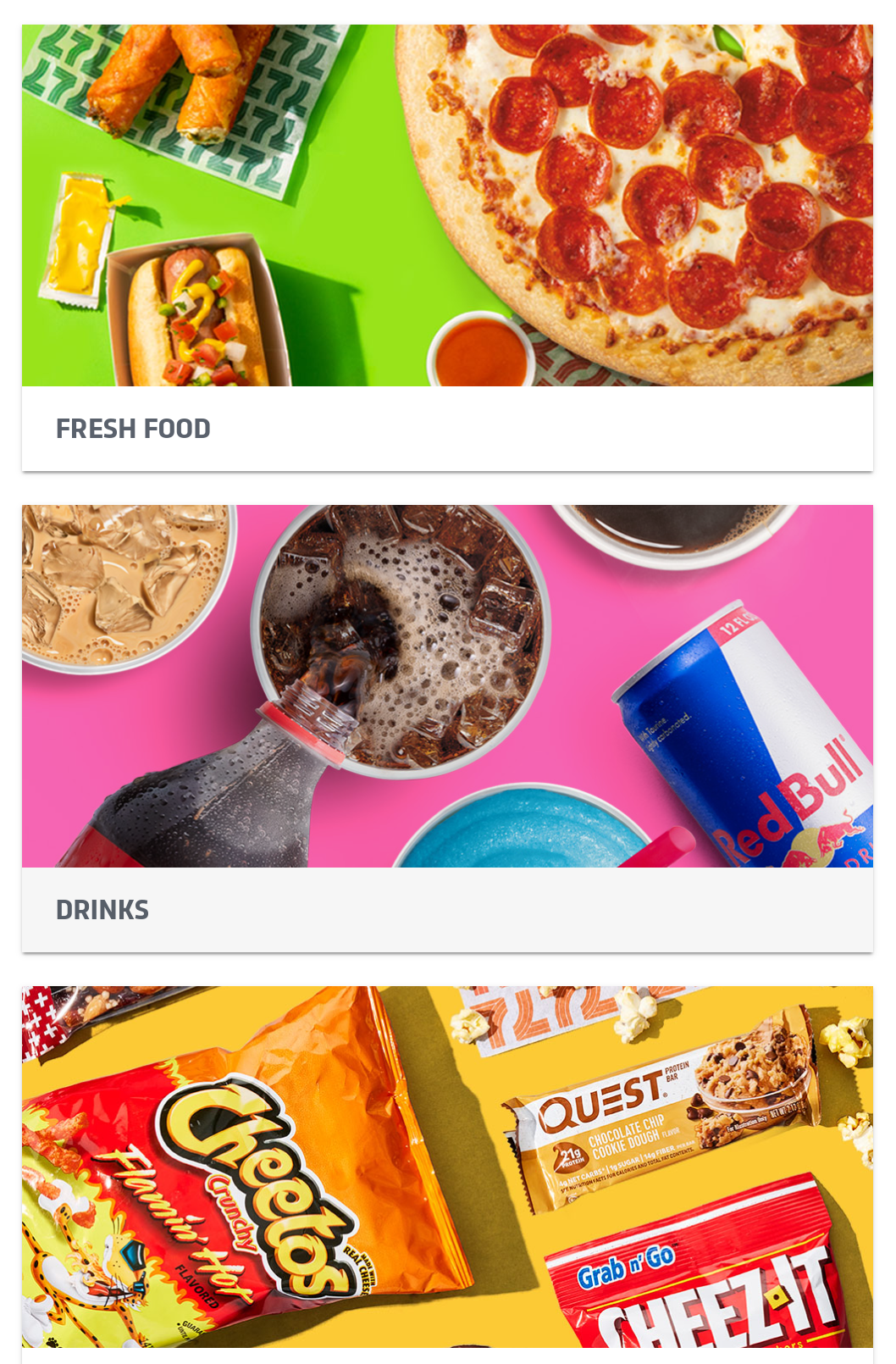Open the Drinks category card
Screen dimensions: 896x1364
(x=447, y=728)
